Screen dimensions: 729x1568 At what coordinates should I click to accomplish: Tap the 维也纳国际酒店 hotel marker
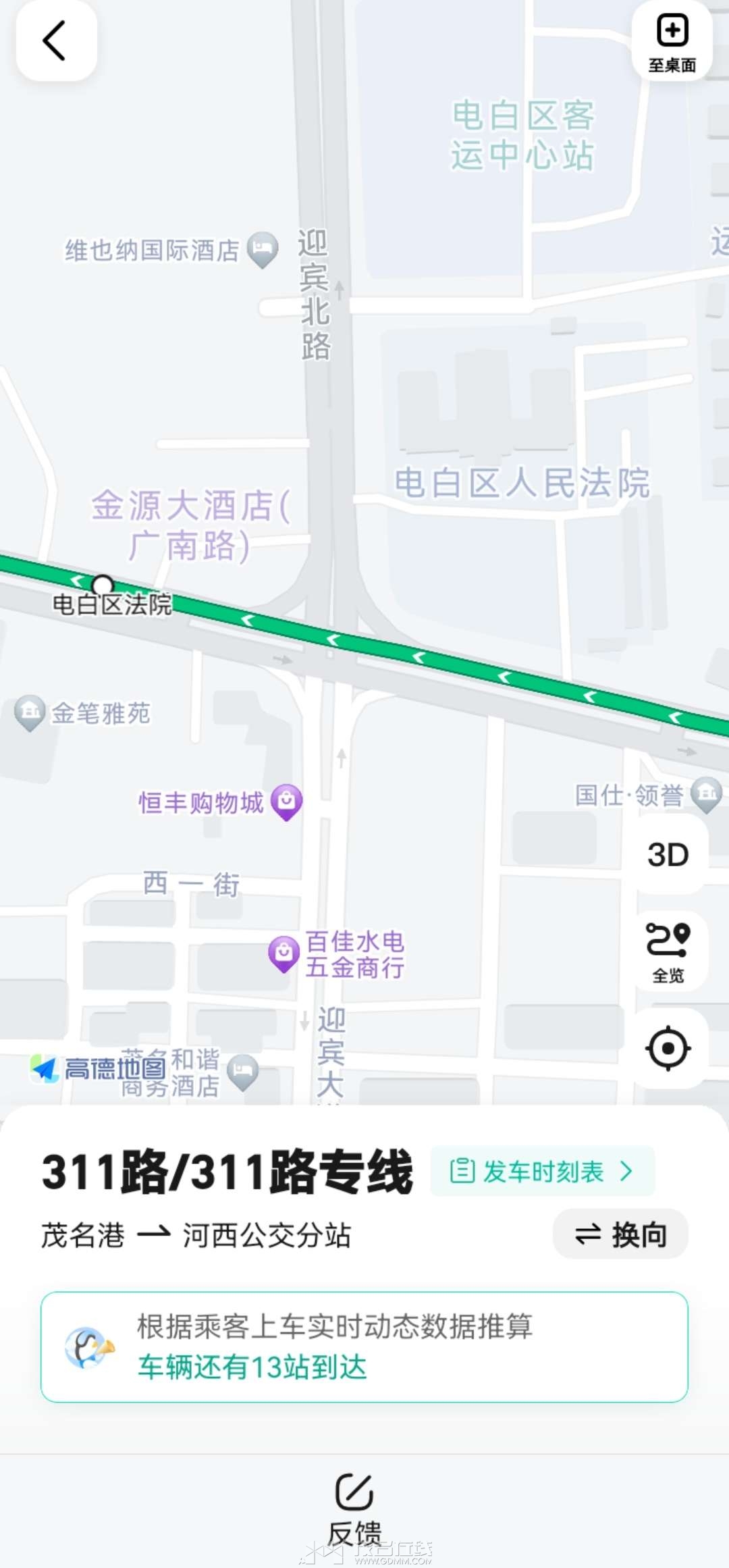point(263,249)
